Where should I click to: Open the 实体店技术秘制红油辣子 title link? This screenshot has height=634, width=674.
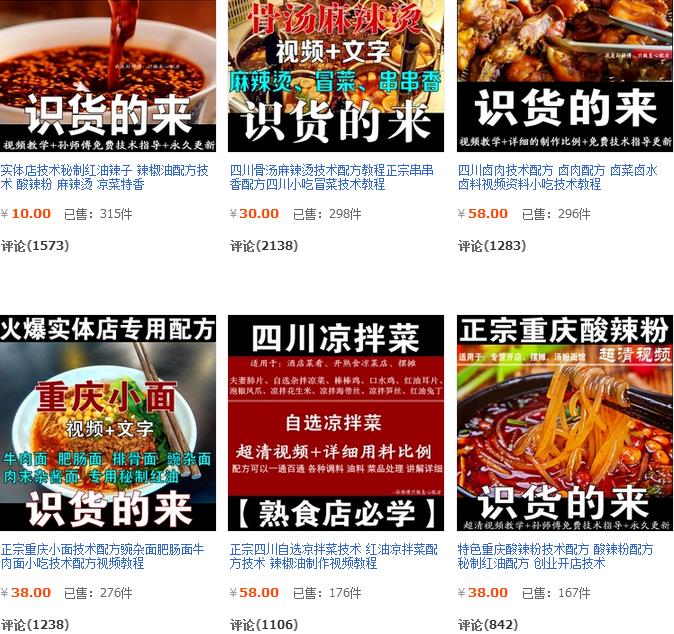104,177
